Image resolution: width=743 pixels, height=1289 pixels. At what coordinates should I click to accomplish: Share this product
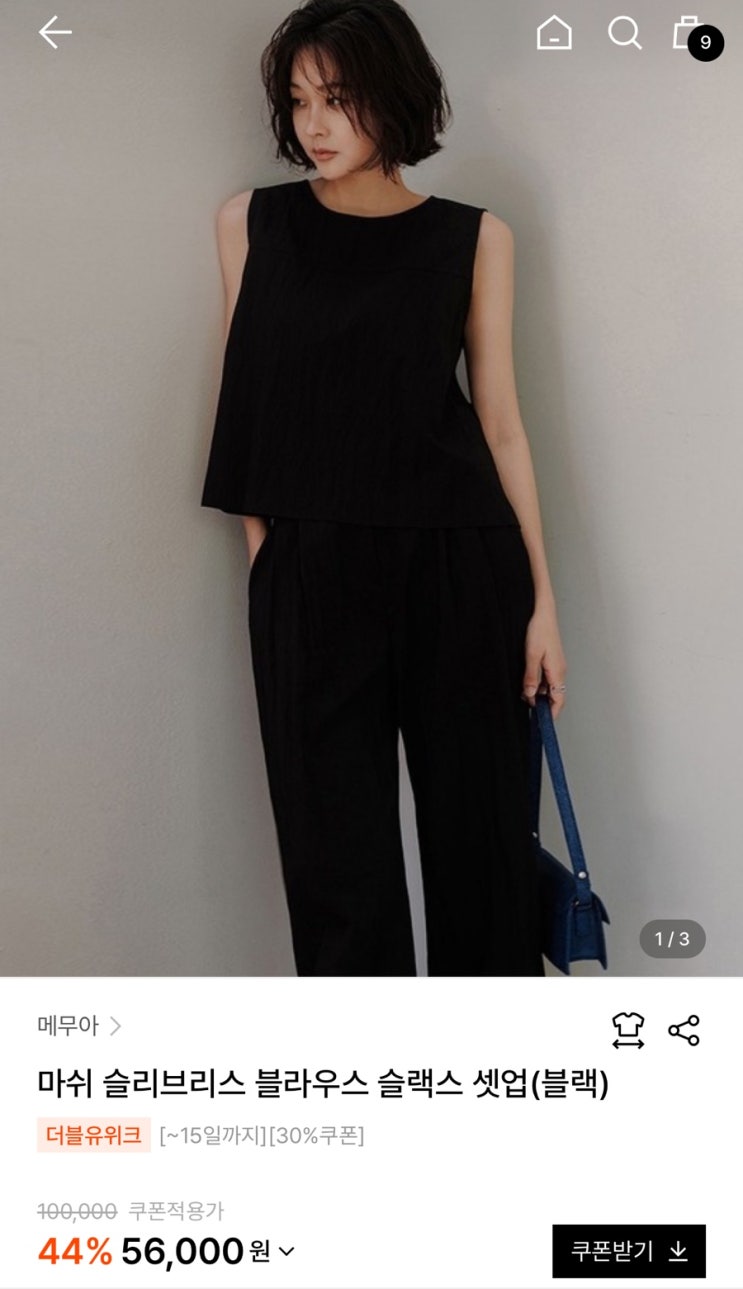point(684,1030)
